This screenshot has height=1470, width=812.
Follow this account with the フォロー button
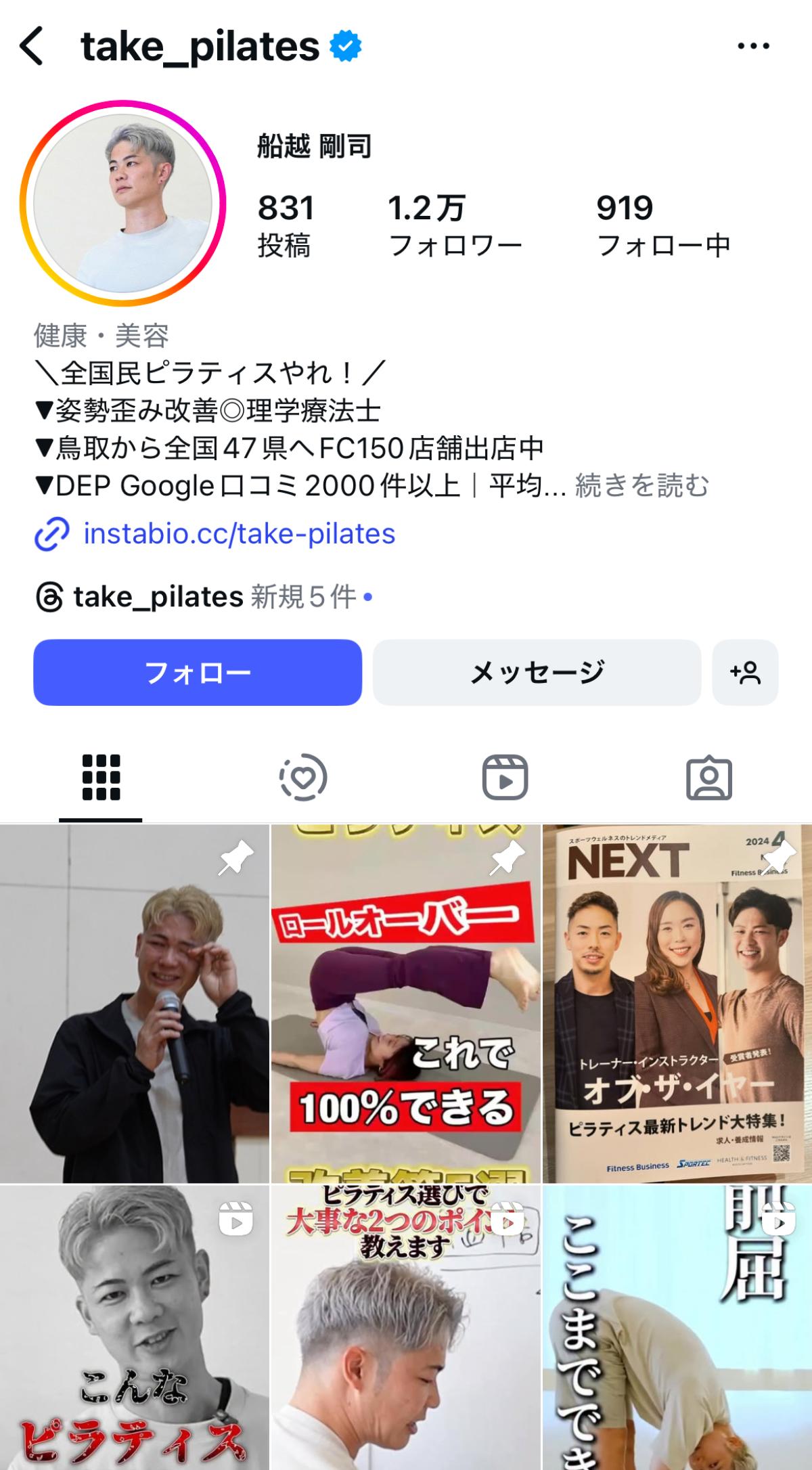pos(198,672)
